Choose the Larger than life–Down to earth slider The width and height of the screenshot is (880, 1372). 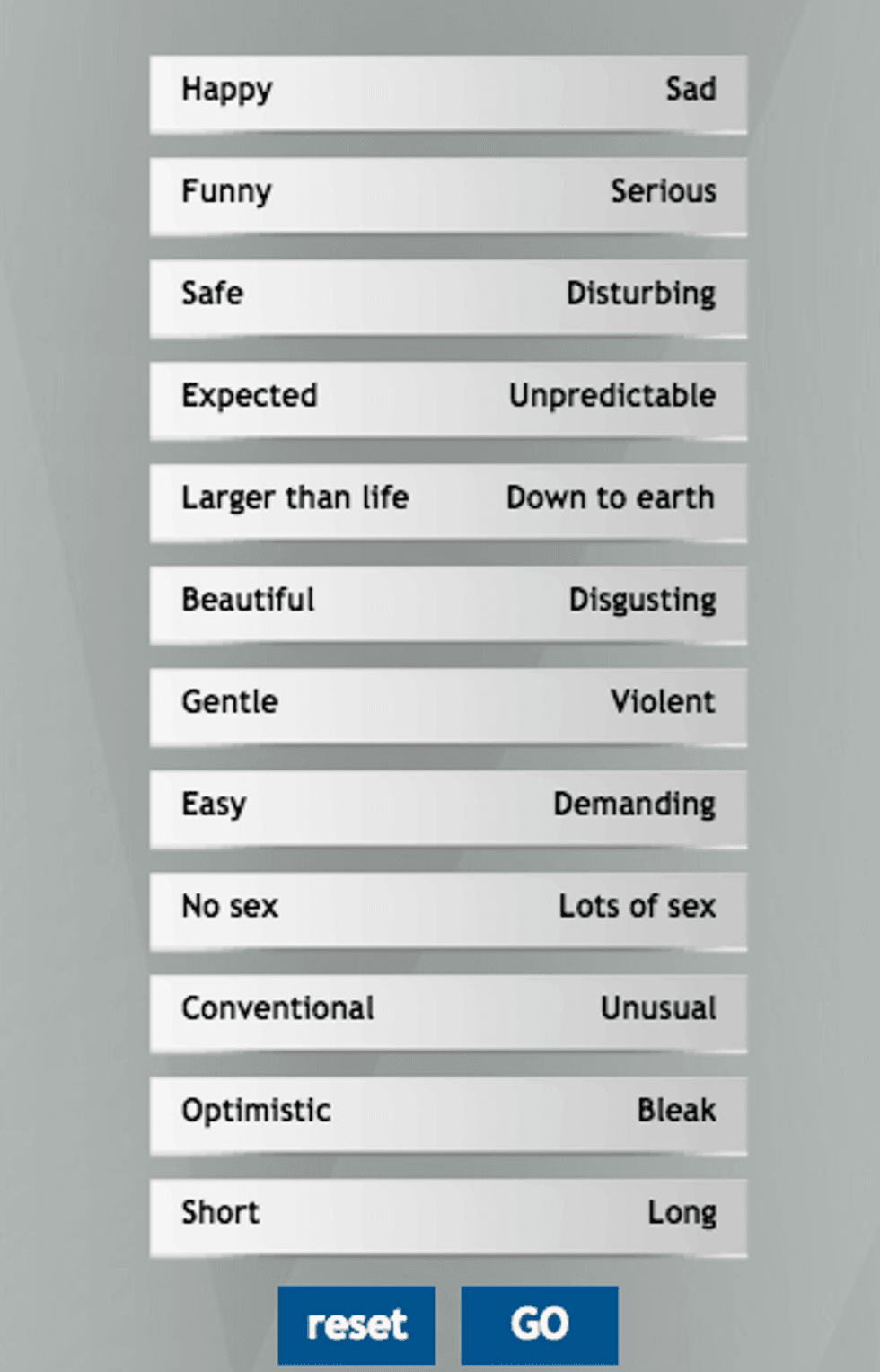click(x=447, y=501)
